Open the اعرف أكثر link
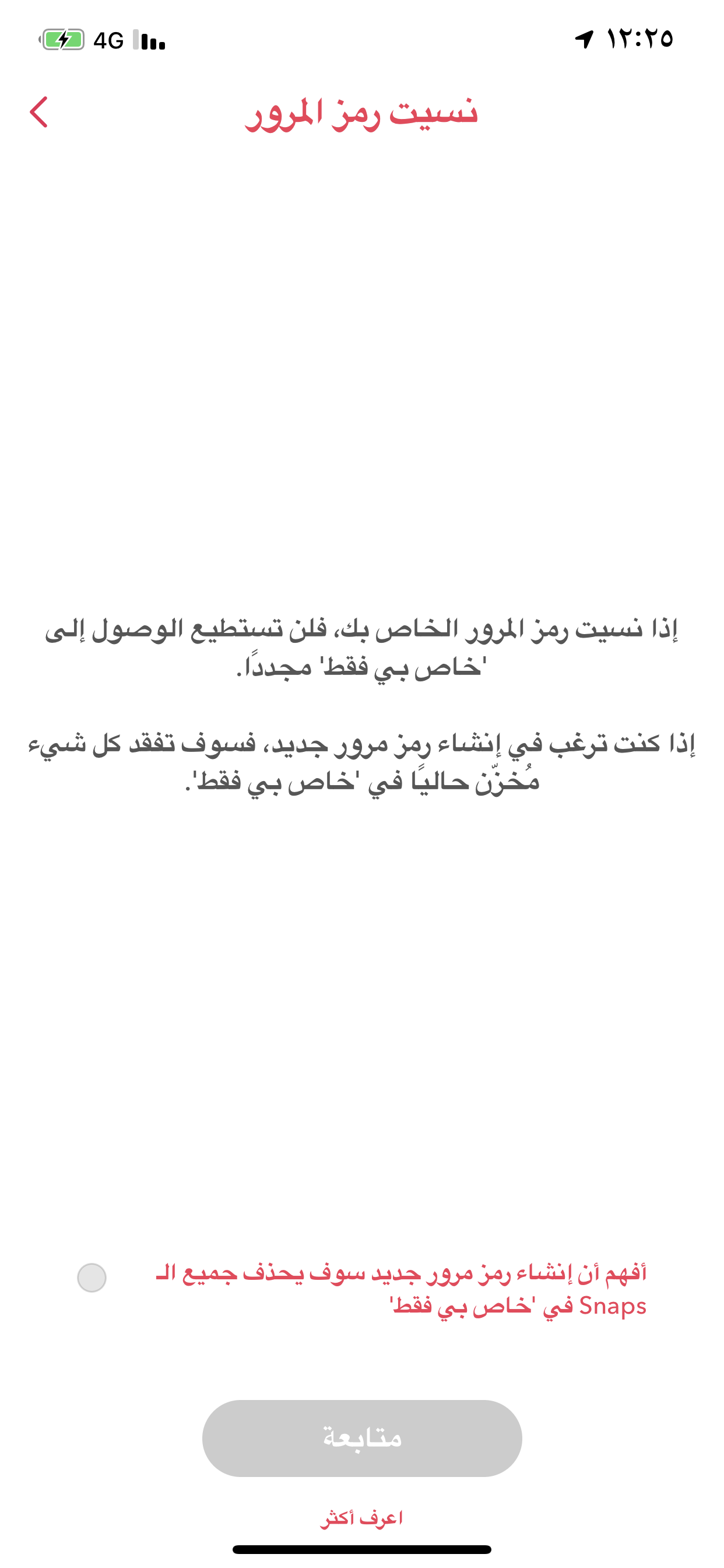The image size is (724, 1568). coord(362,1518)
